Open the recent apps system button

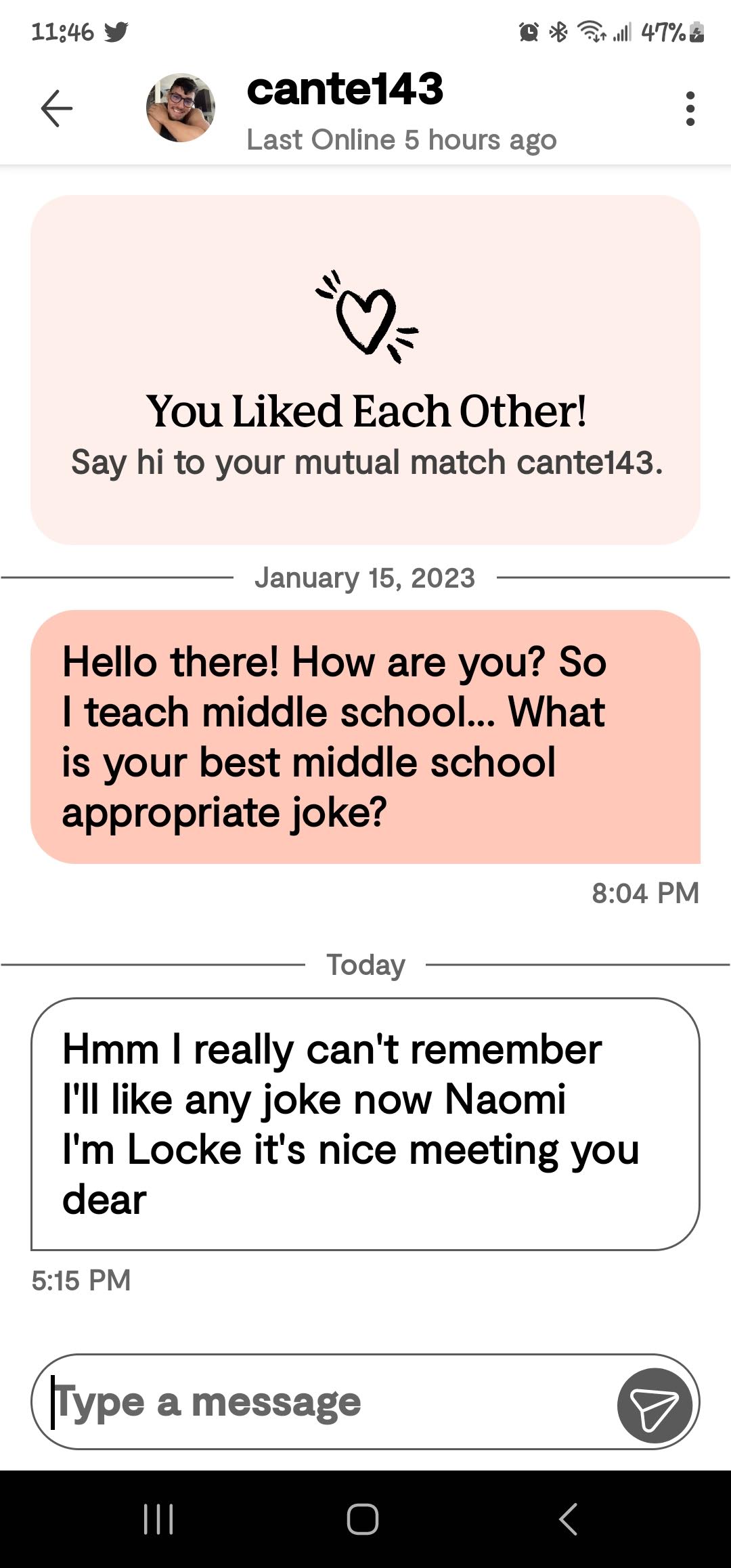[159, 1519]
